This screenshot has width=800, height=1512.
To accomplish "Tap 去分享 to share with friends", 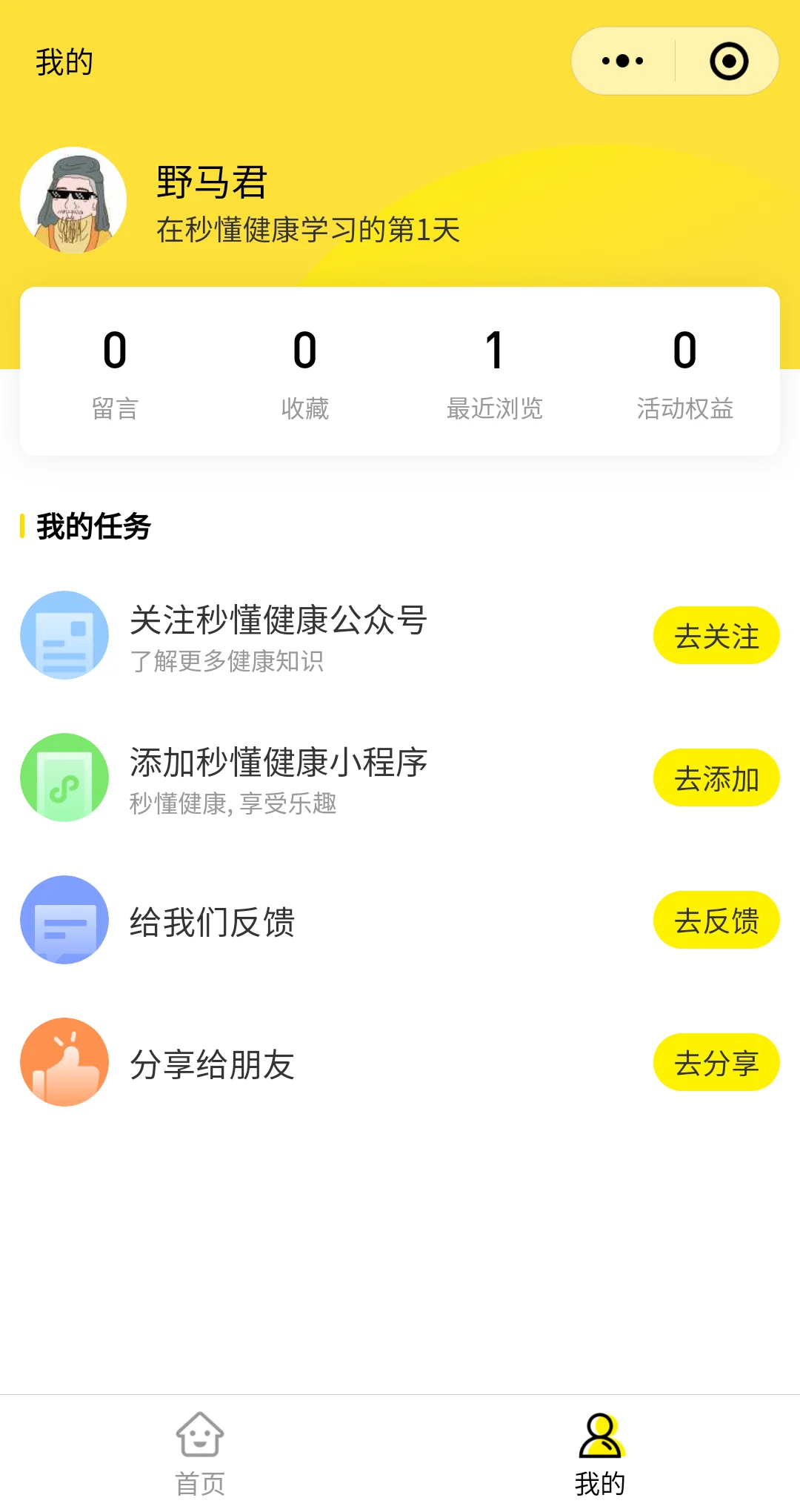I will pos(716,1063).
